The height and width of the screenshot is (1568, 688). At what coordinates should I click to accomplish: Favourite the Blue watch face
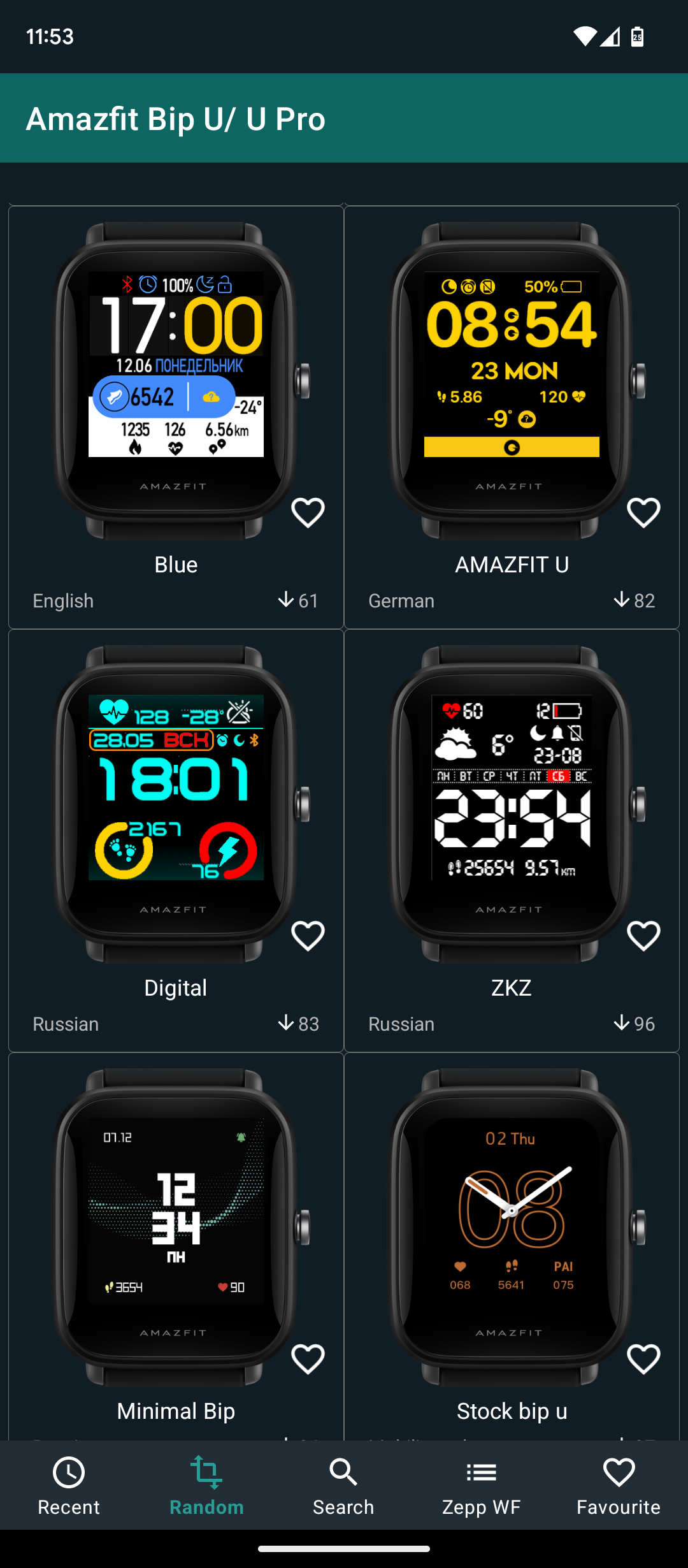pos(308,512)
